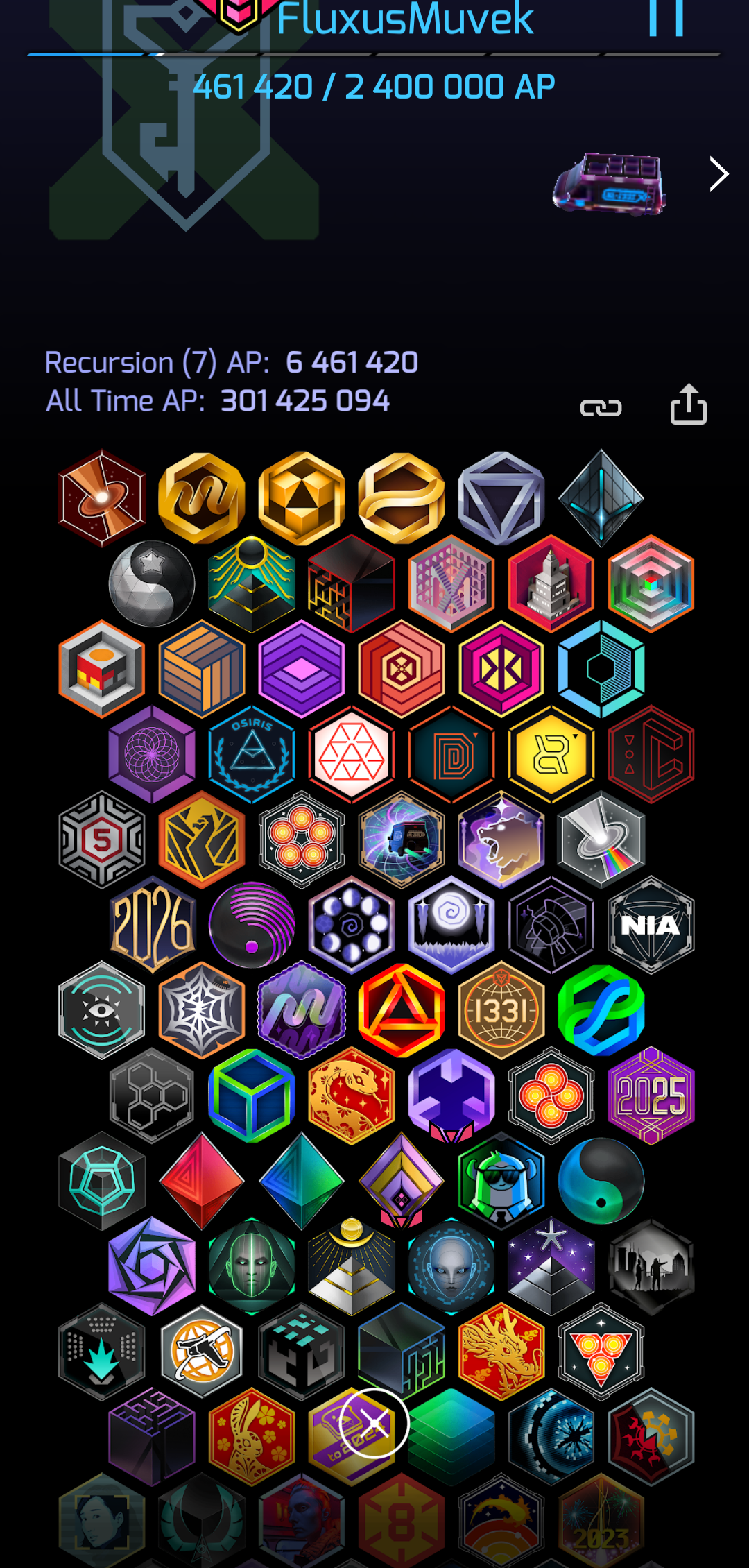
Task: Open the golden dragon medal
Action: point(501,1352)
